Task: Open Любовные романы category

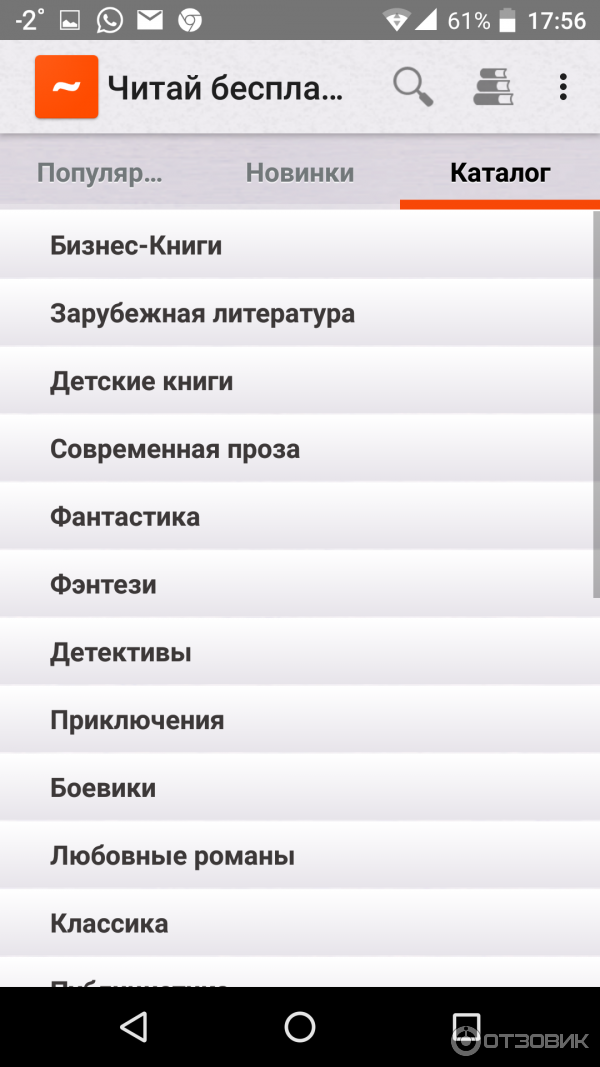Action: 172,856
